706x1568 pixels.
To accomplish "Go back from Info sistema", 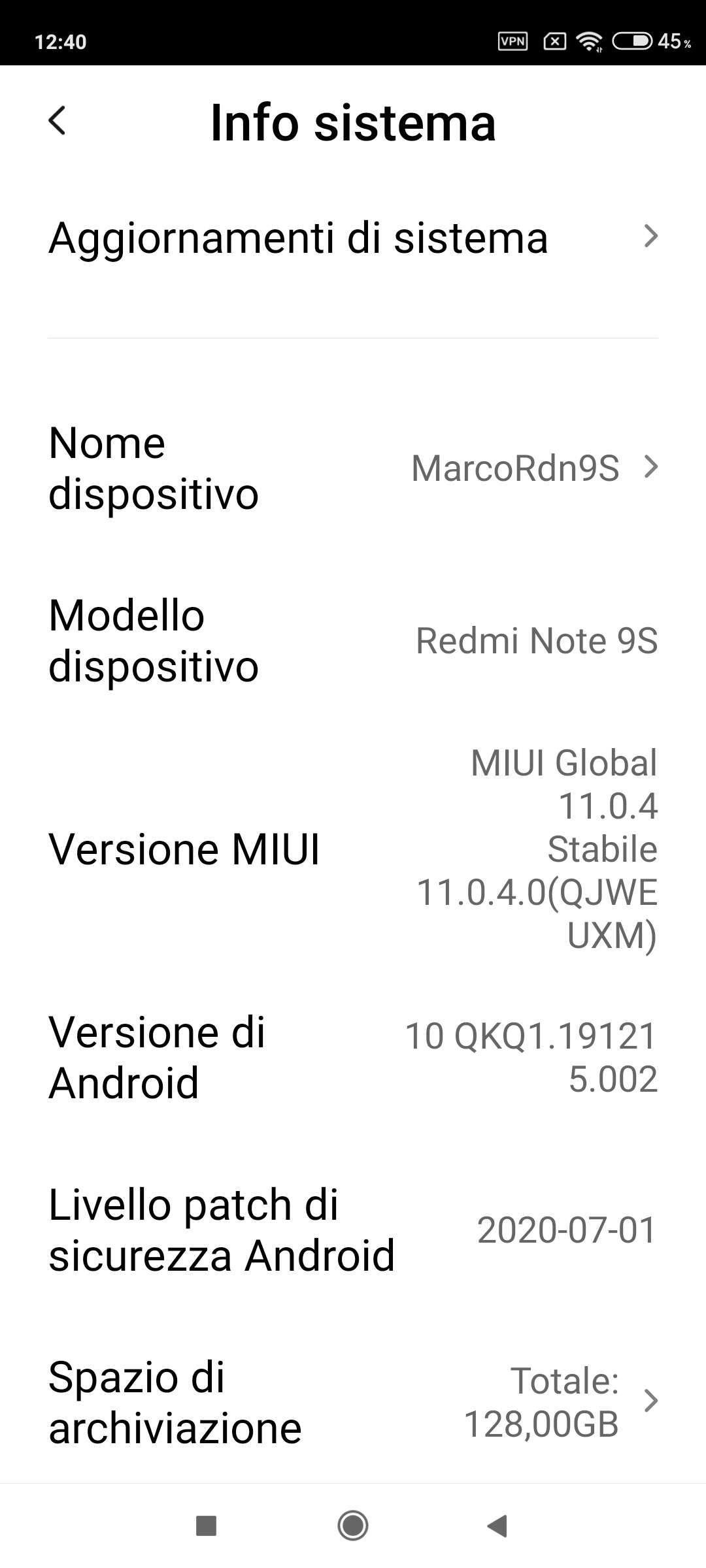I will 58,121.
